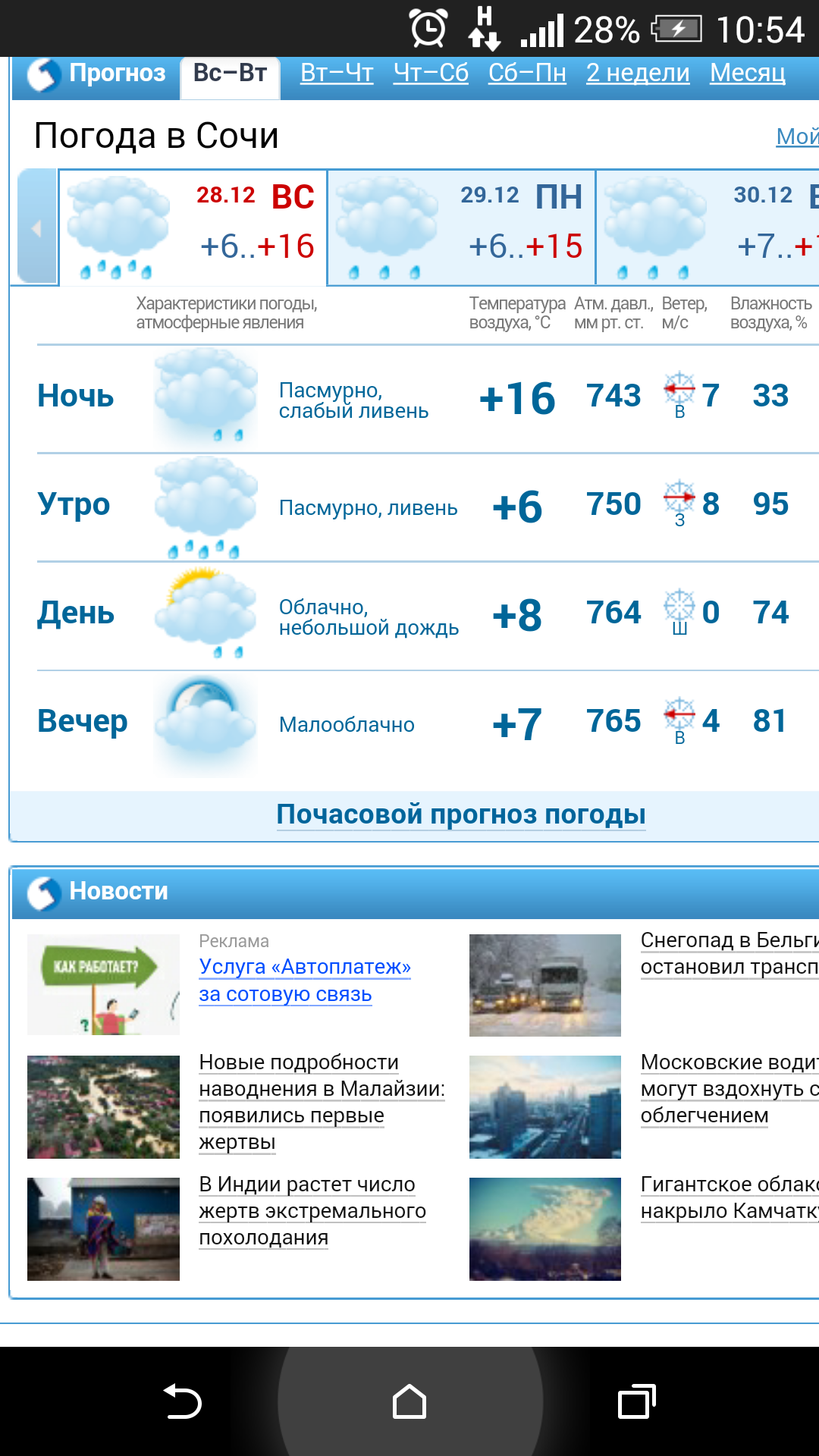
Task: Open the Месяц forecast
Action: pos(748,73)
